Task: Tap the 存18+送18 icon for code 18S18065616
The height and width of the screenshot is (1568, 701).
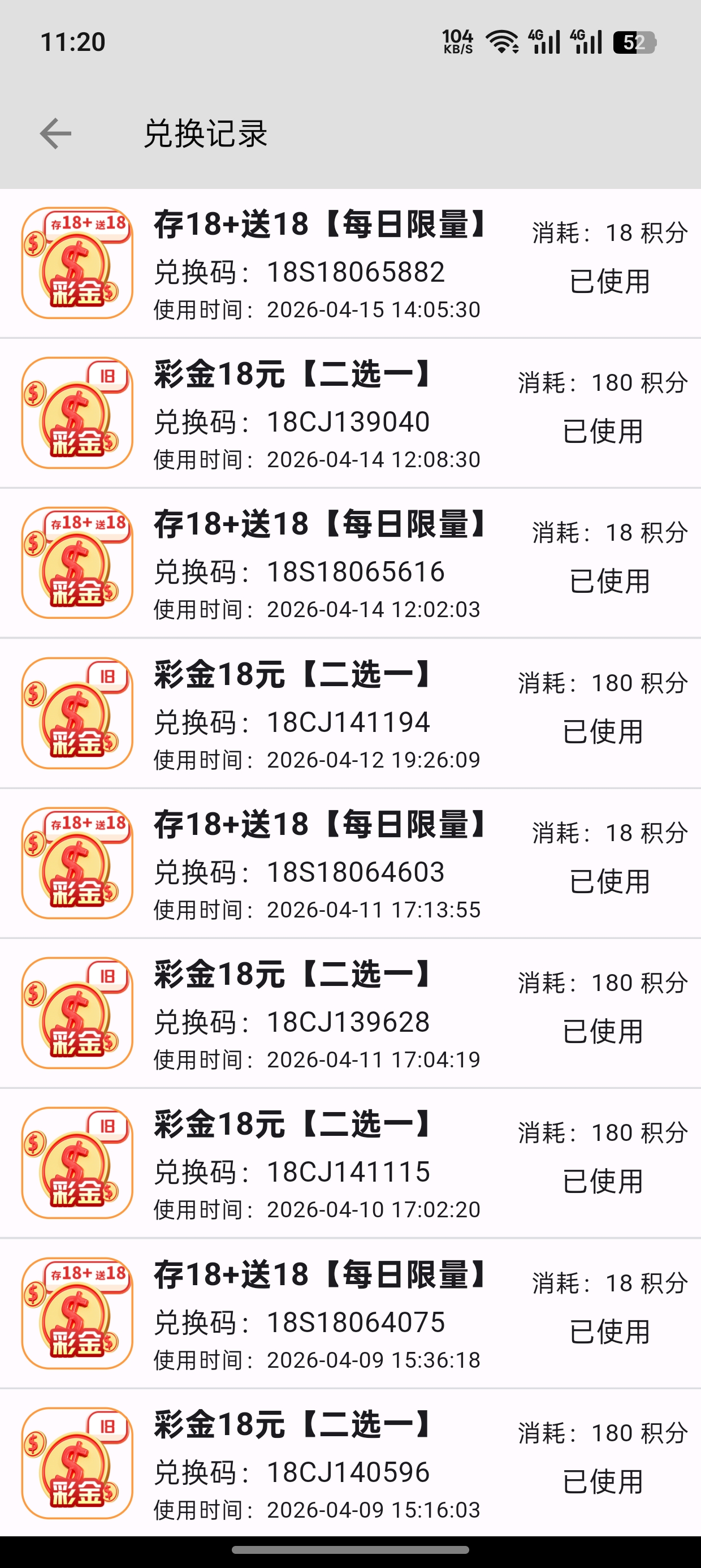Action: [x=76, y=563]
